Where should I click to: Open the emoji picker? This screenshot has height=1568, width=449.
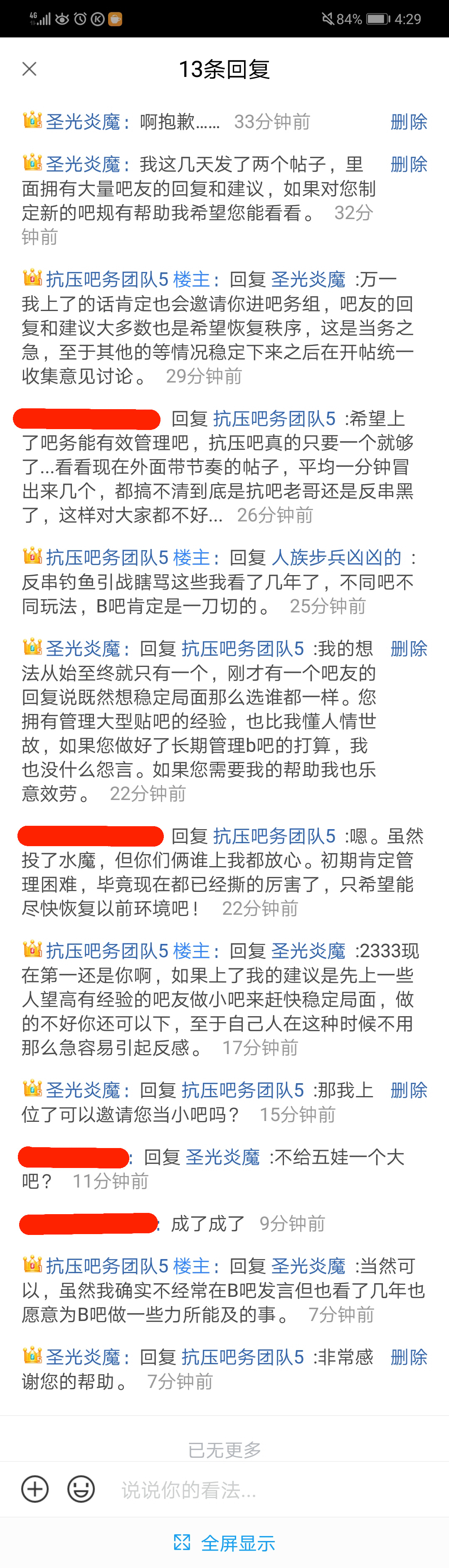[x=81, y=1489]
